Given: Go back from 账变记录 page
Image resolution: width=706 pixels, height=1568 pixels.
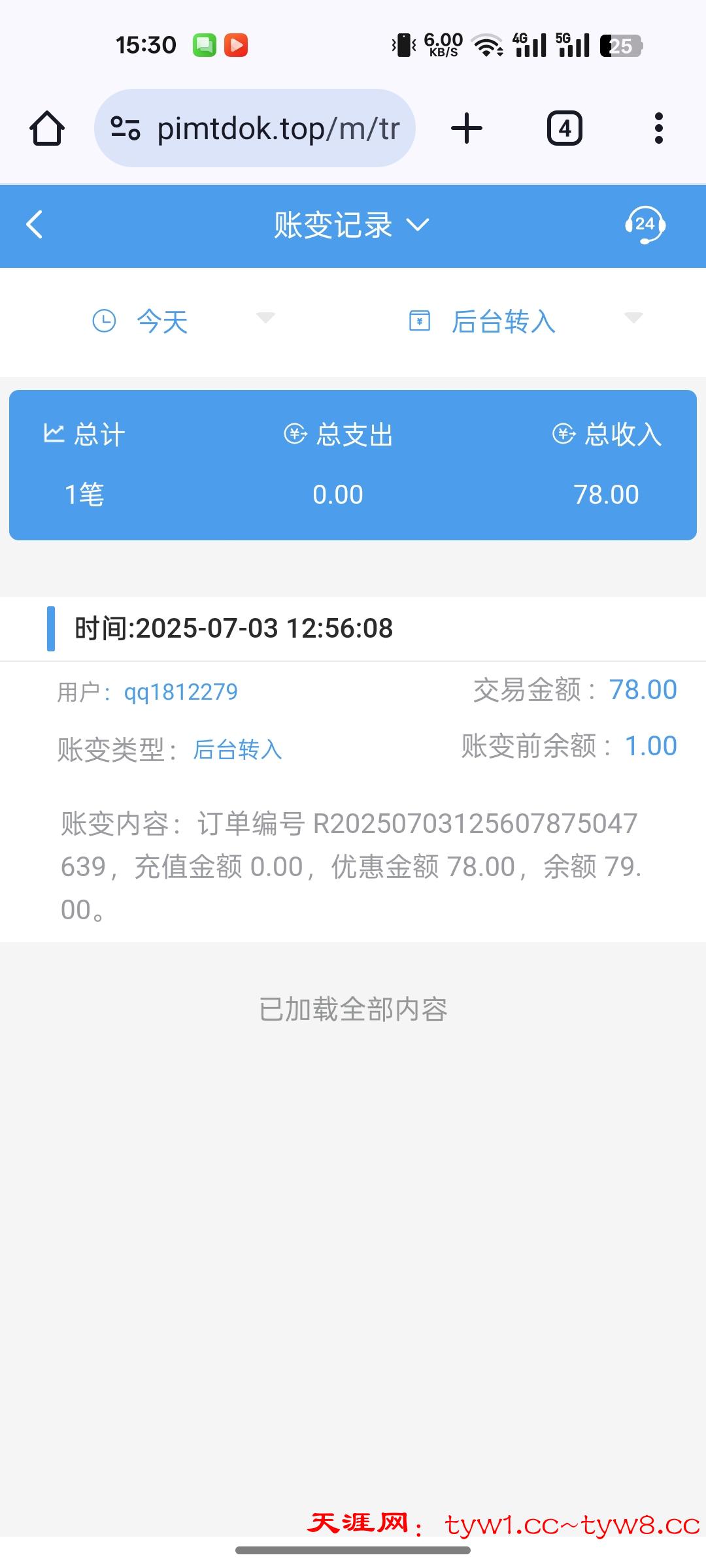Looking at the screenshot, I should point(35,225).
